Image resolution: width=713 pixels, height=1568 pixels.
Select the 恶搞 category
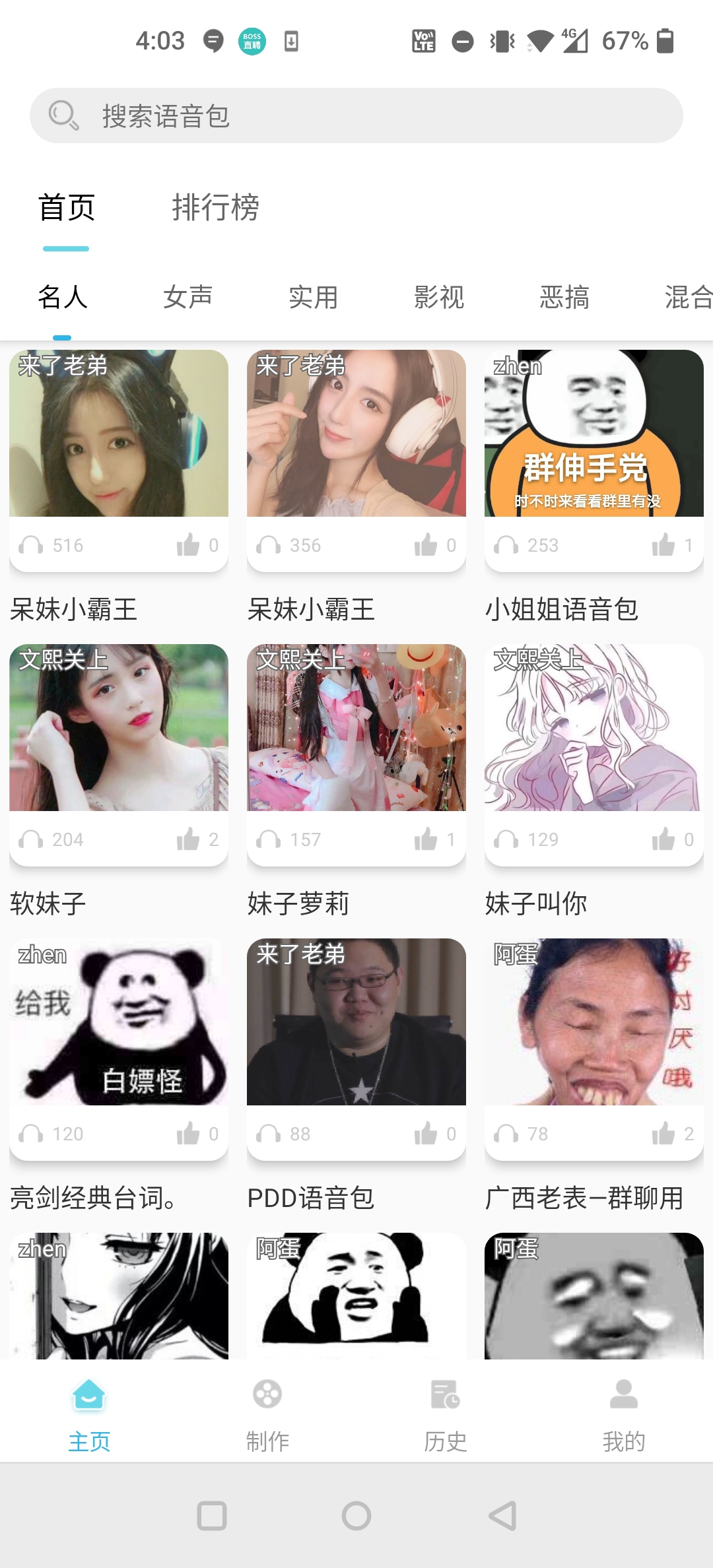564,297
